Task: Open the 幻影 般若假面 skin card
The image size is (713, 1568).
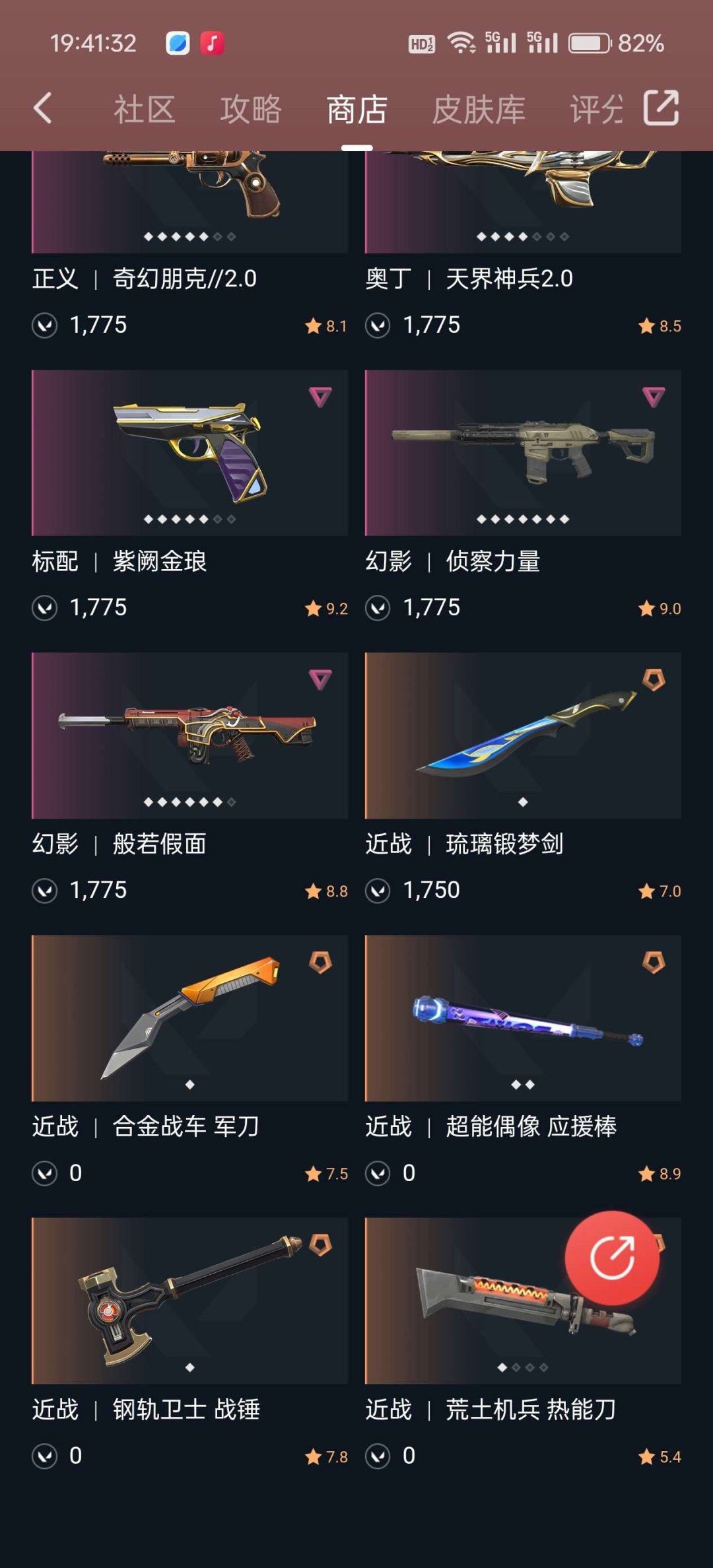Action: (189, 735)
